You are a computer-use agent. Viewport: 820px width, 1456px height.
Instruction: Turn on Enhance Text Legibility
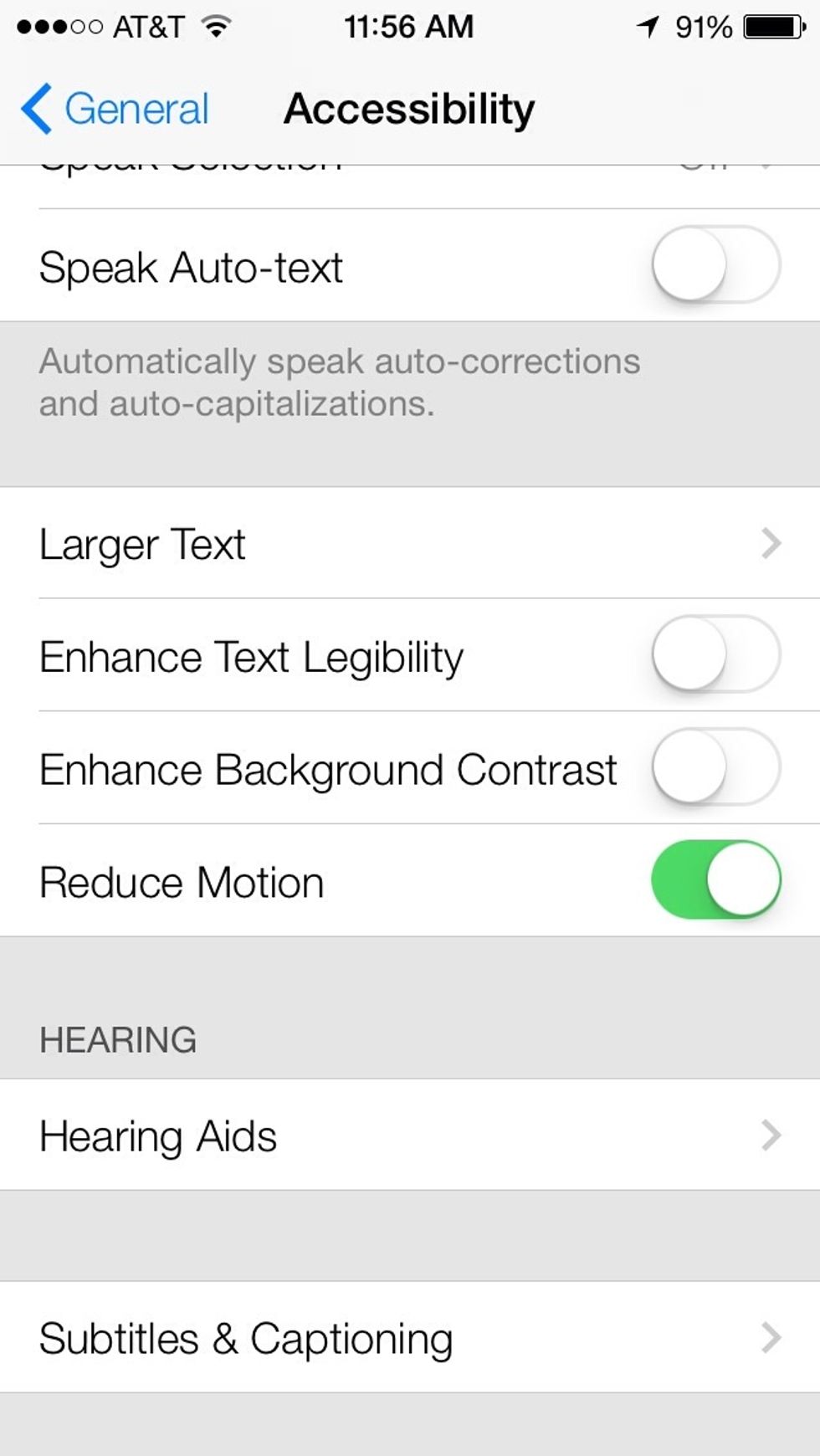point(715,655)
